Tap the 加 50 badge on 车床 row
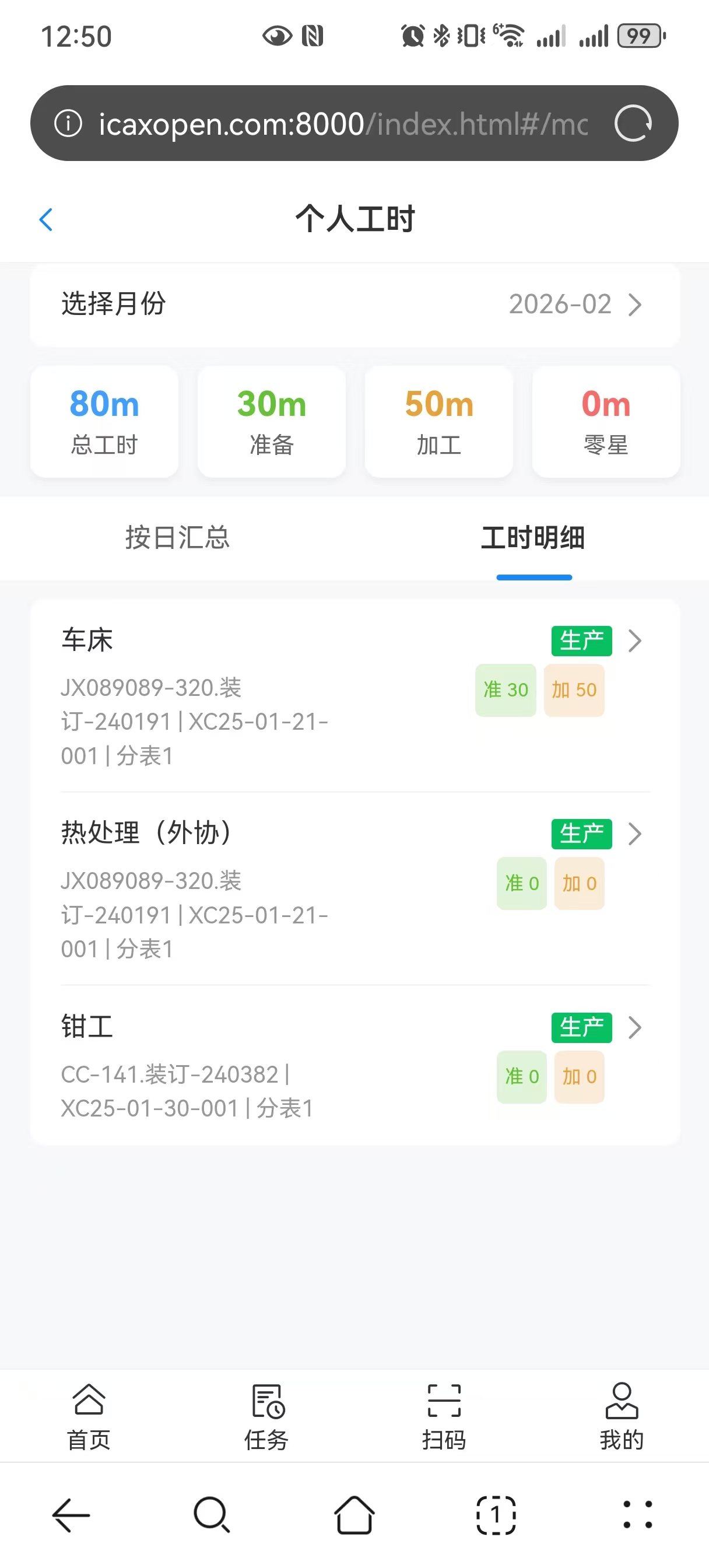 coord(574,689)
